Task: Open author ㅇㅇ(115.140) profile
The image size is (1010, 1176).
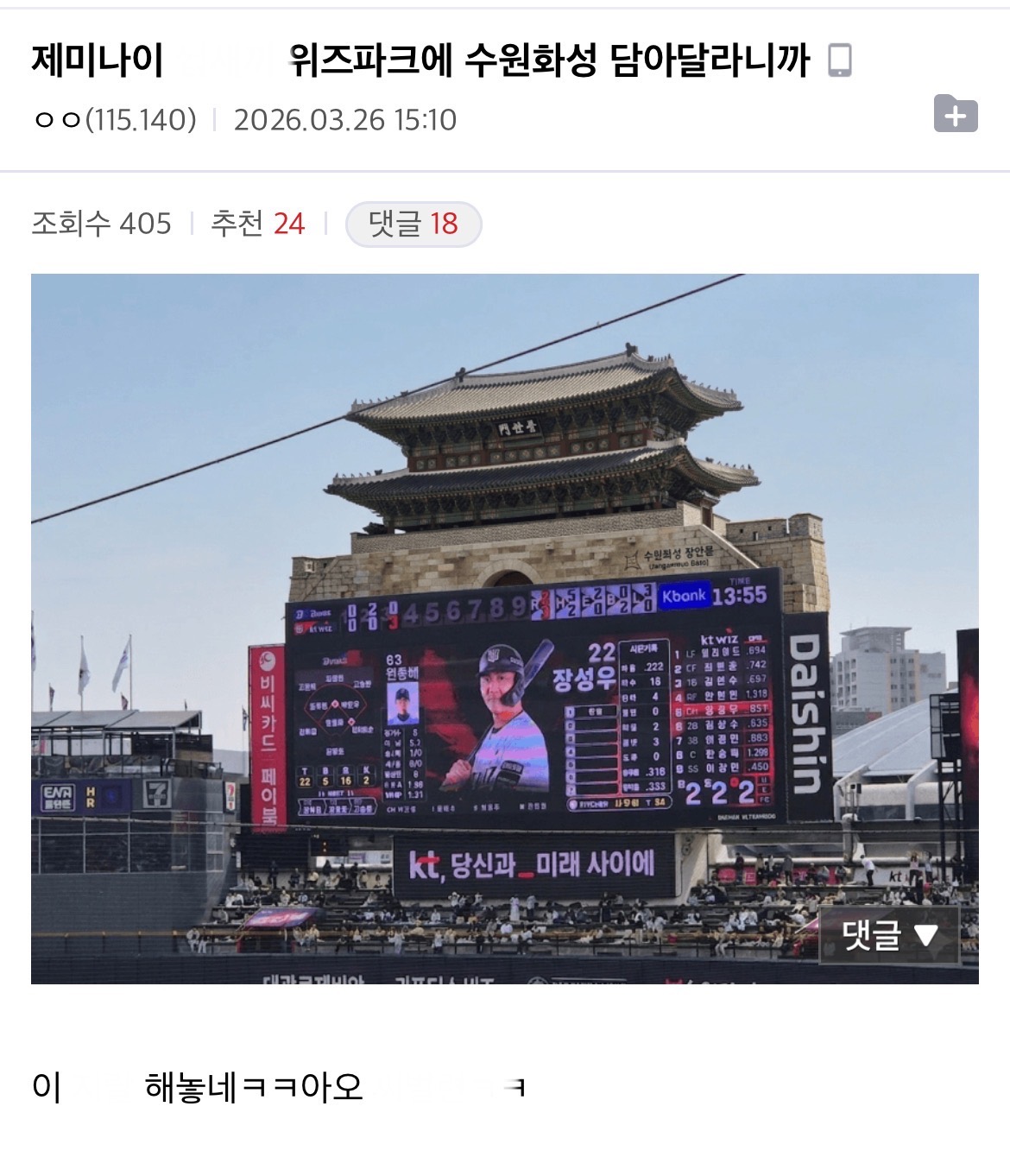Action: click(115, 119)
